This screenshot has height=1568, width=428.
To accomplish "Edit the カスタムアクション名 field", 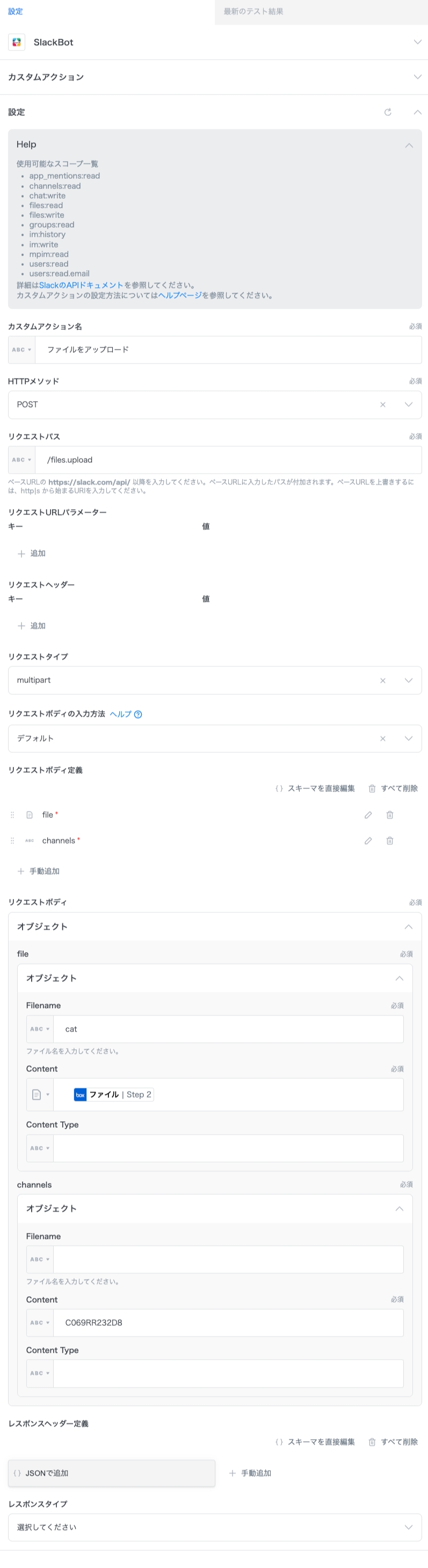I will (x=228, y=350).
